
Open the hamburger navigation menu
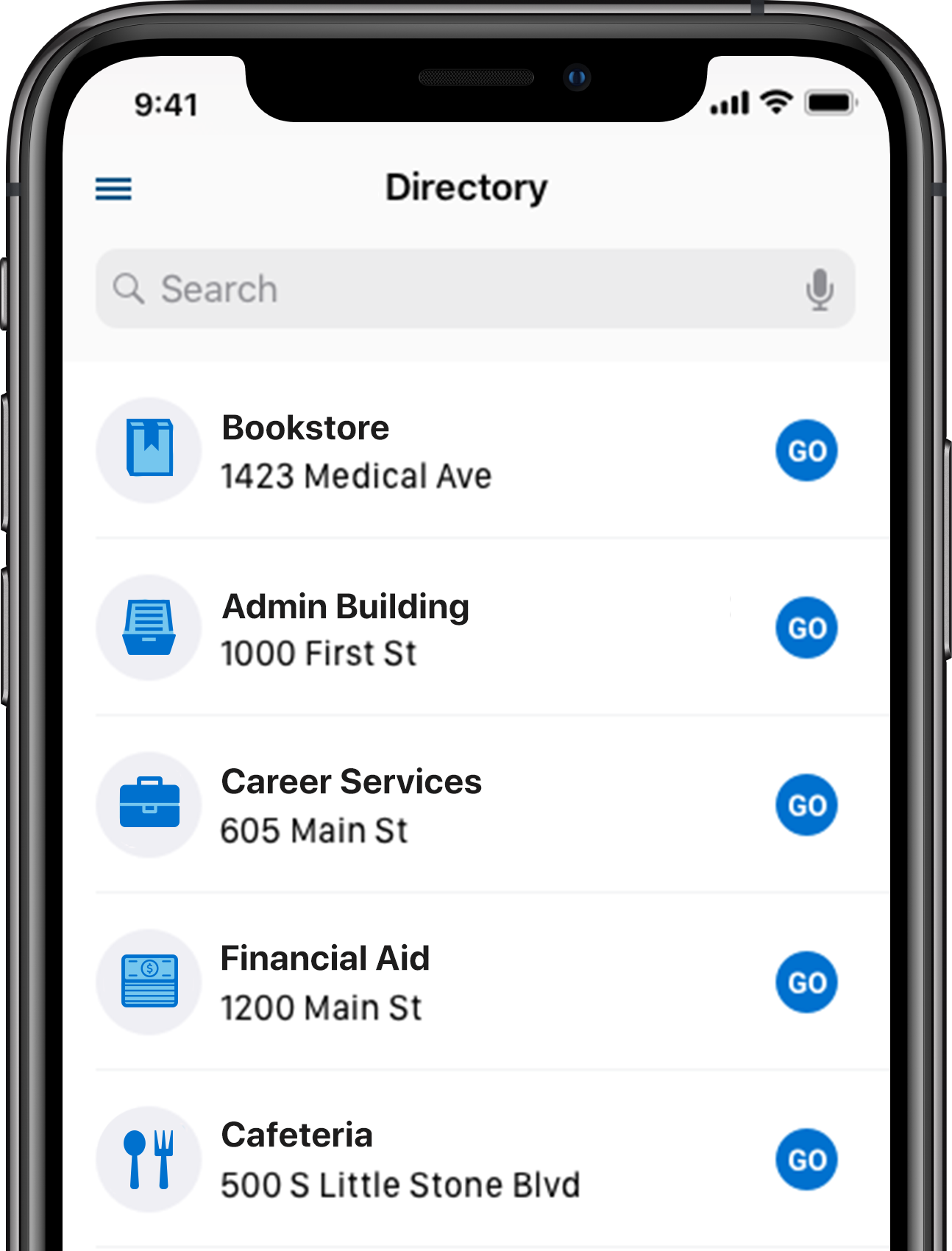[114, 189]
